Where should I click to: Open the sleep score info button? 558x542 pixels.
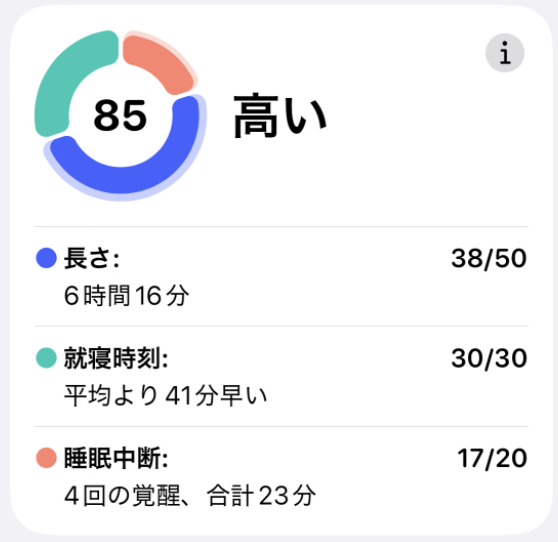pos(505,53)
